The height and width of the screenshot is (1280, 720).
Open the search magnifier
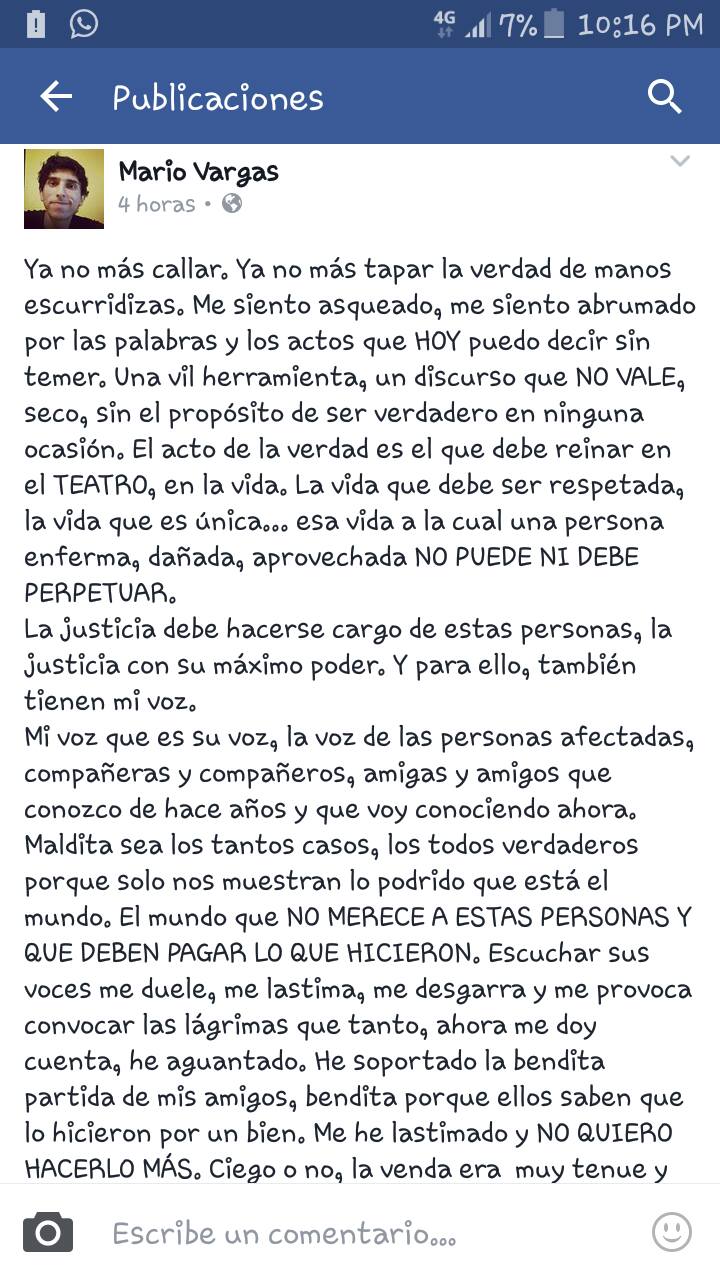coord(664,97)
